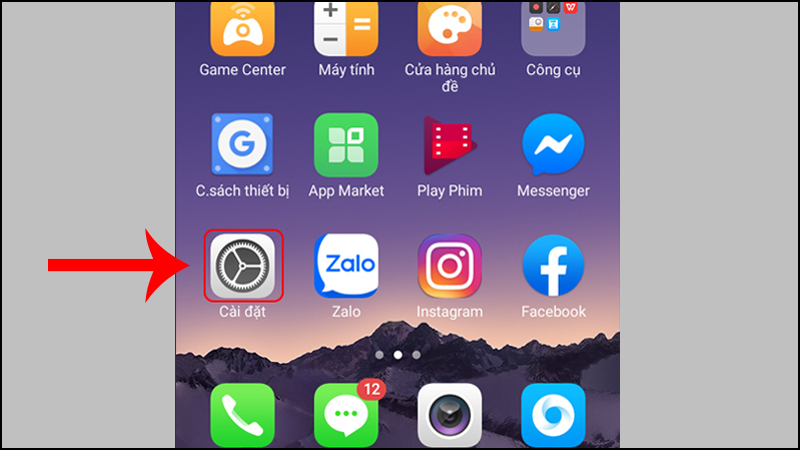Open the phone dialer in dock

click(242, 414)
